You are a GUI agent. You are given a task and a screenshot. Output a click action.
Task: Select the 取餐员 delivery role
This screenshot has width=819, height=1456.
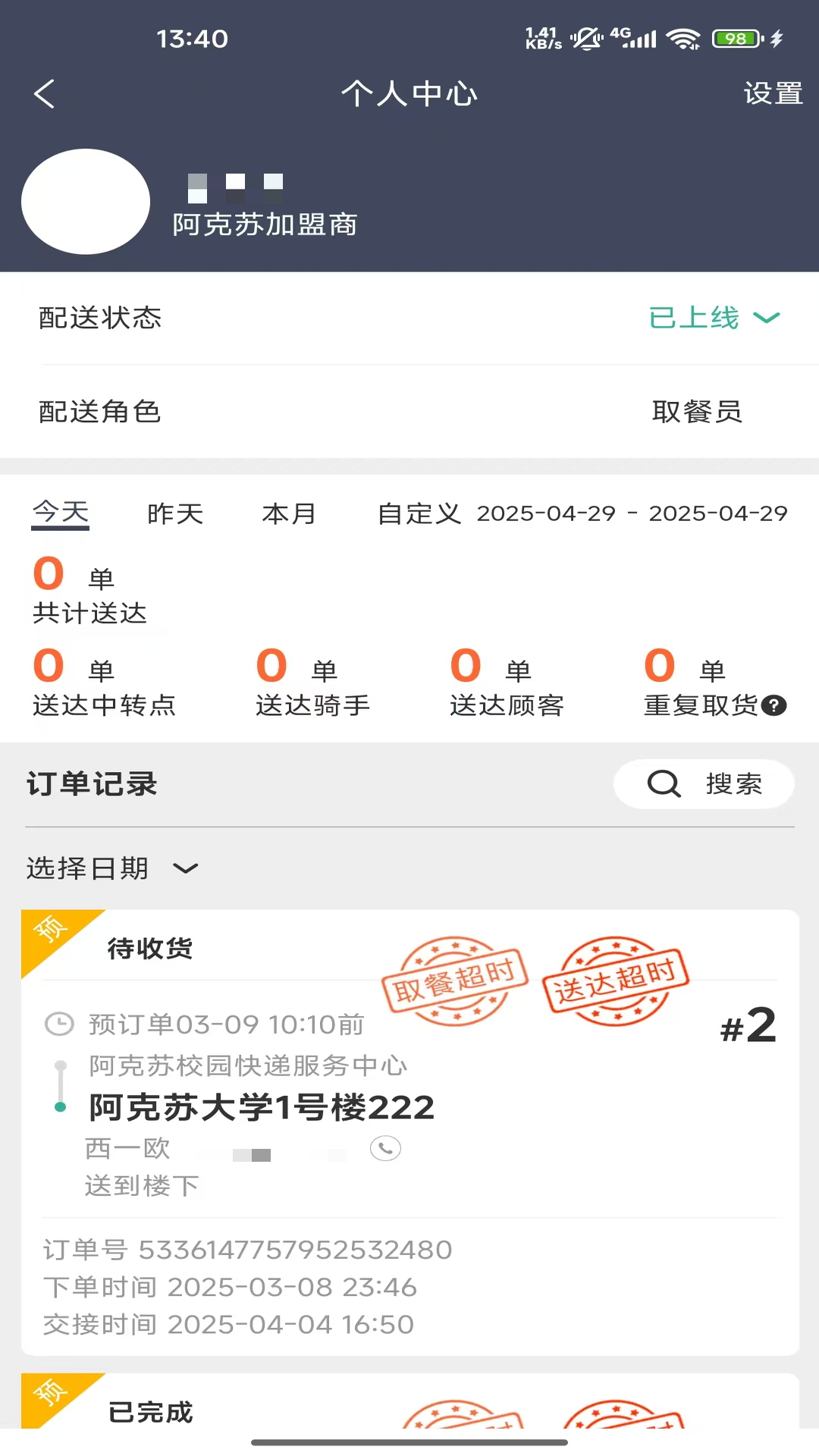click(x=698, y=412)
